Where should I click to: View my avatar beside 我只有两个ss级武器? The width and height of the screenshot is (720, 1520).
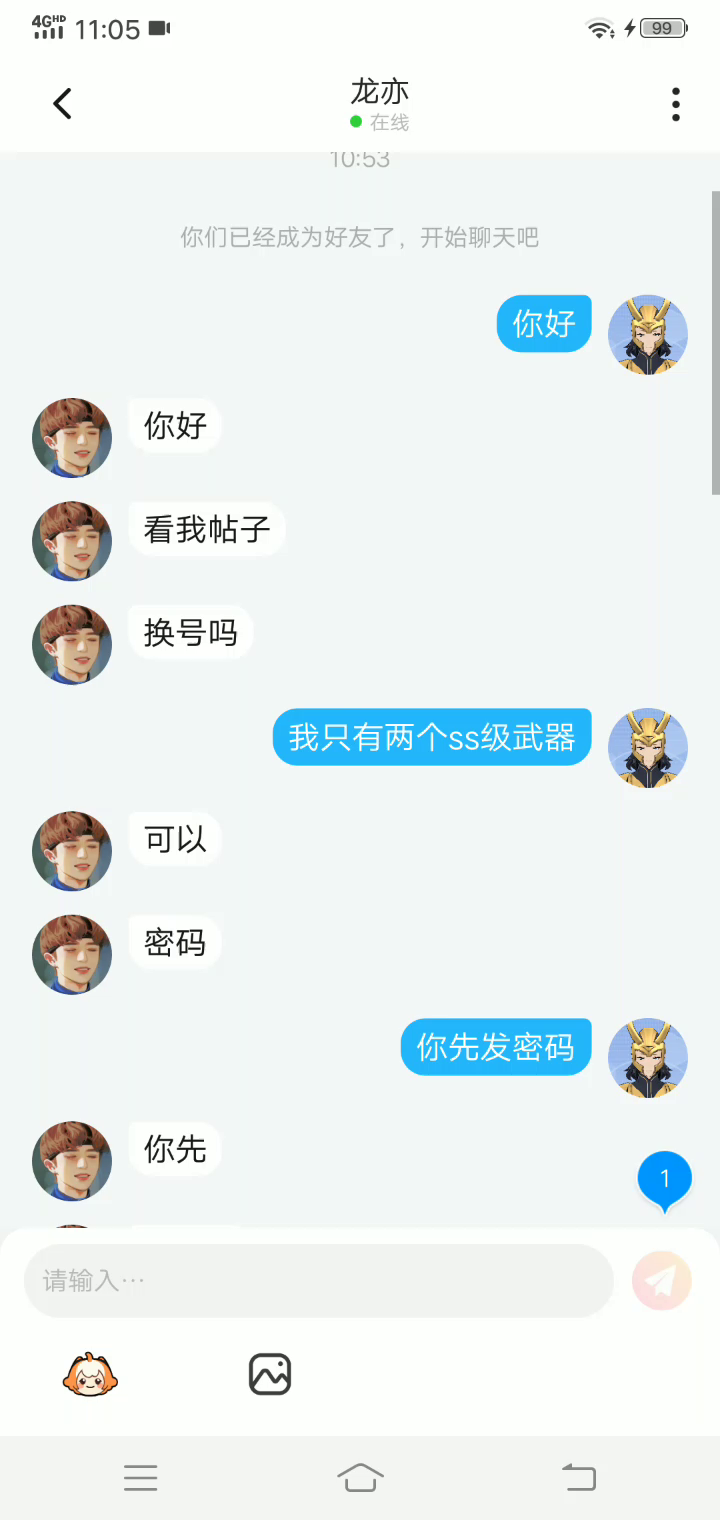(x=648, y=748)
